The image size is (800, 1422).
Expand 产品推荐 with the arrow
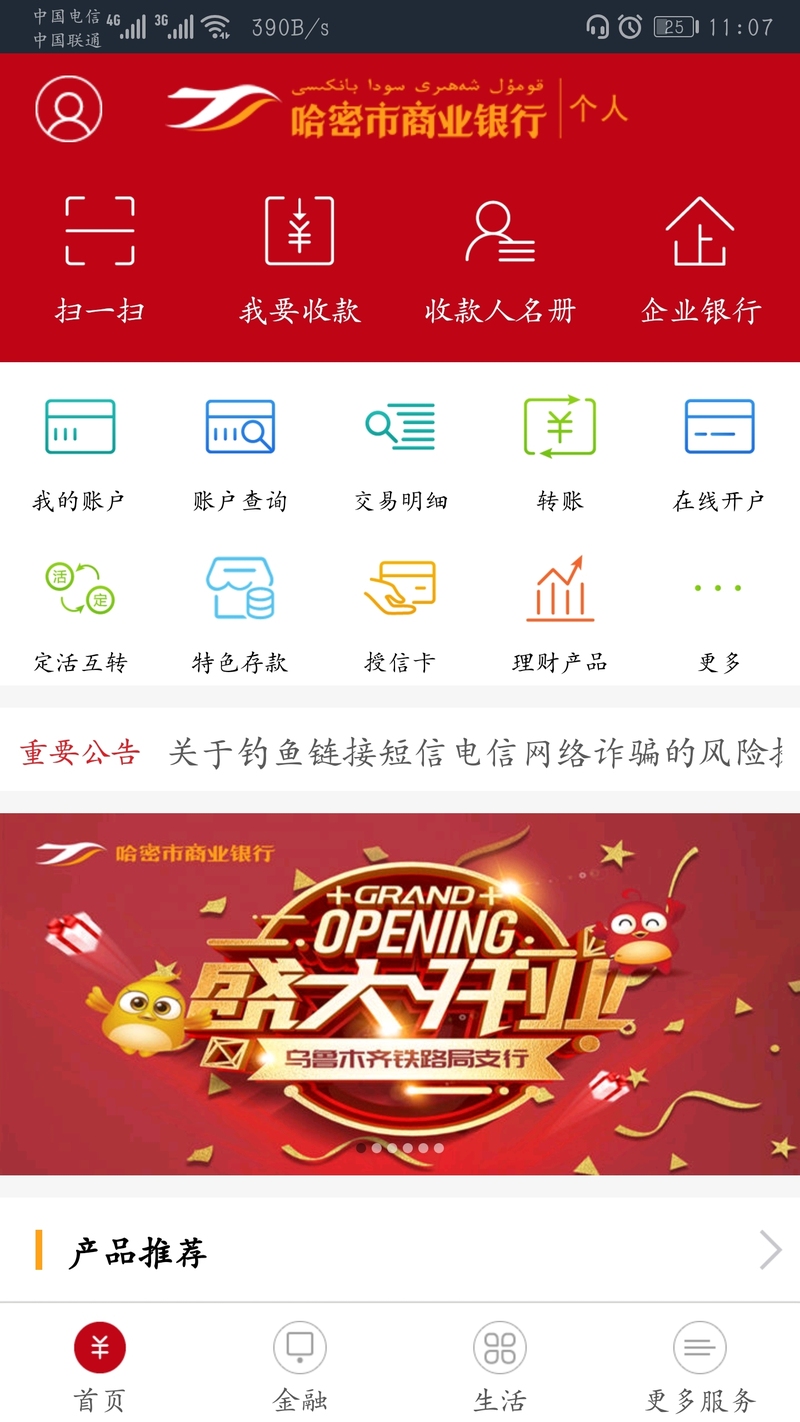[x=770, y=1250]
